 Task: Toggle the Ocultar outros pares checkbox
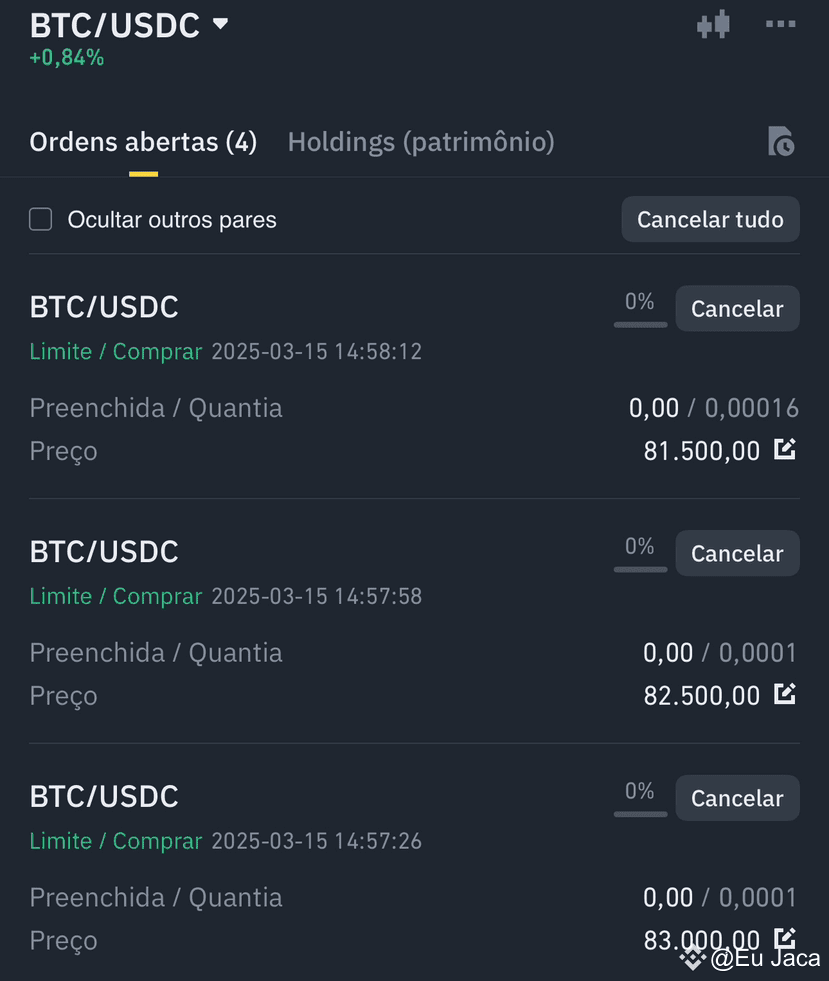(41, 220)
